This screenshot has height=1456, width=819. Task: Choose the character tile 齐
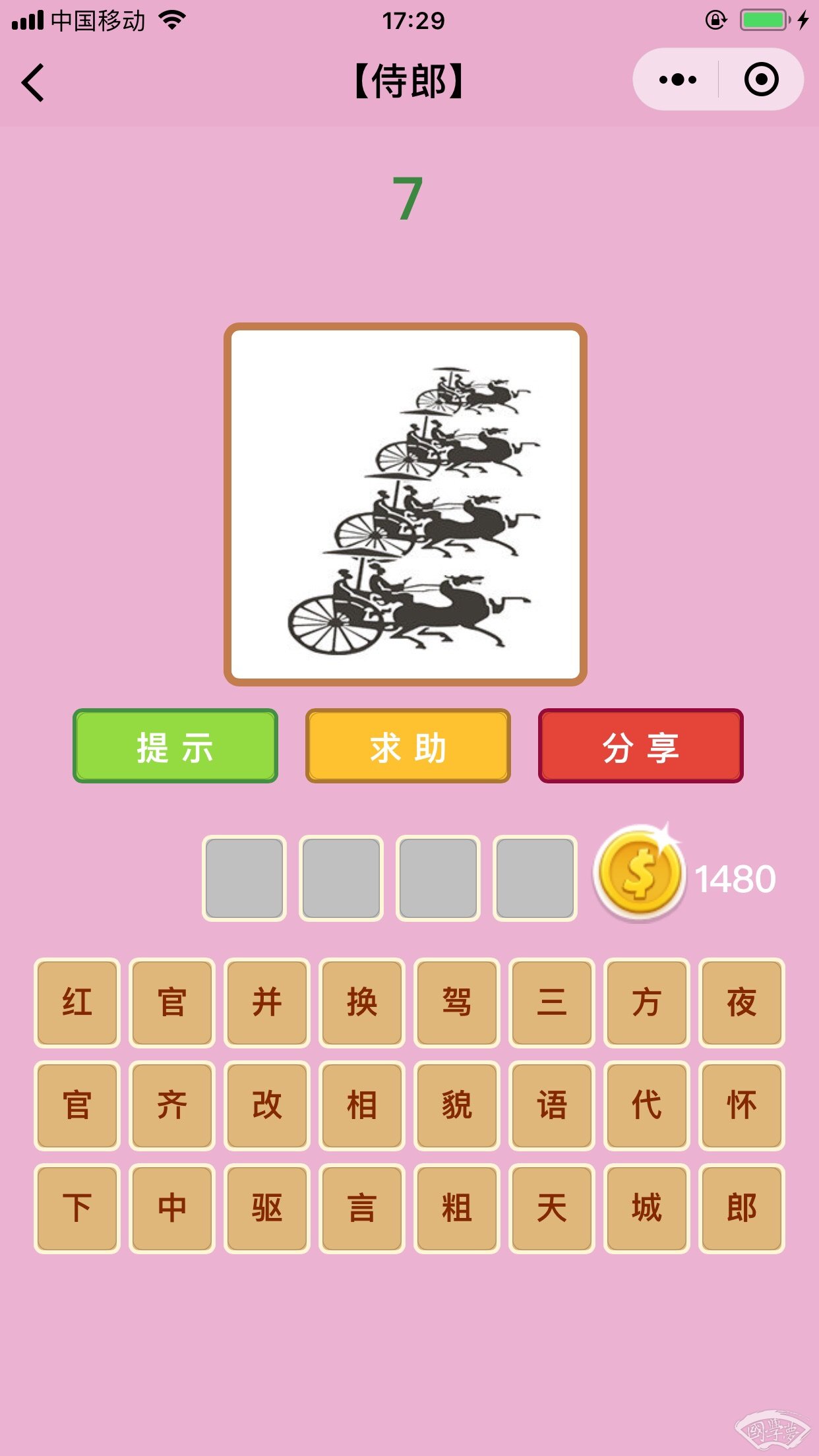point(172,1105)
